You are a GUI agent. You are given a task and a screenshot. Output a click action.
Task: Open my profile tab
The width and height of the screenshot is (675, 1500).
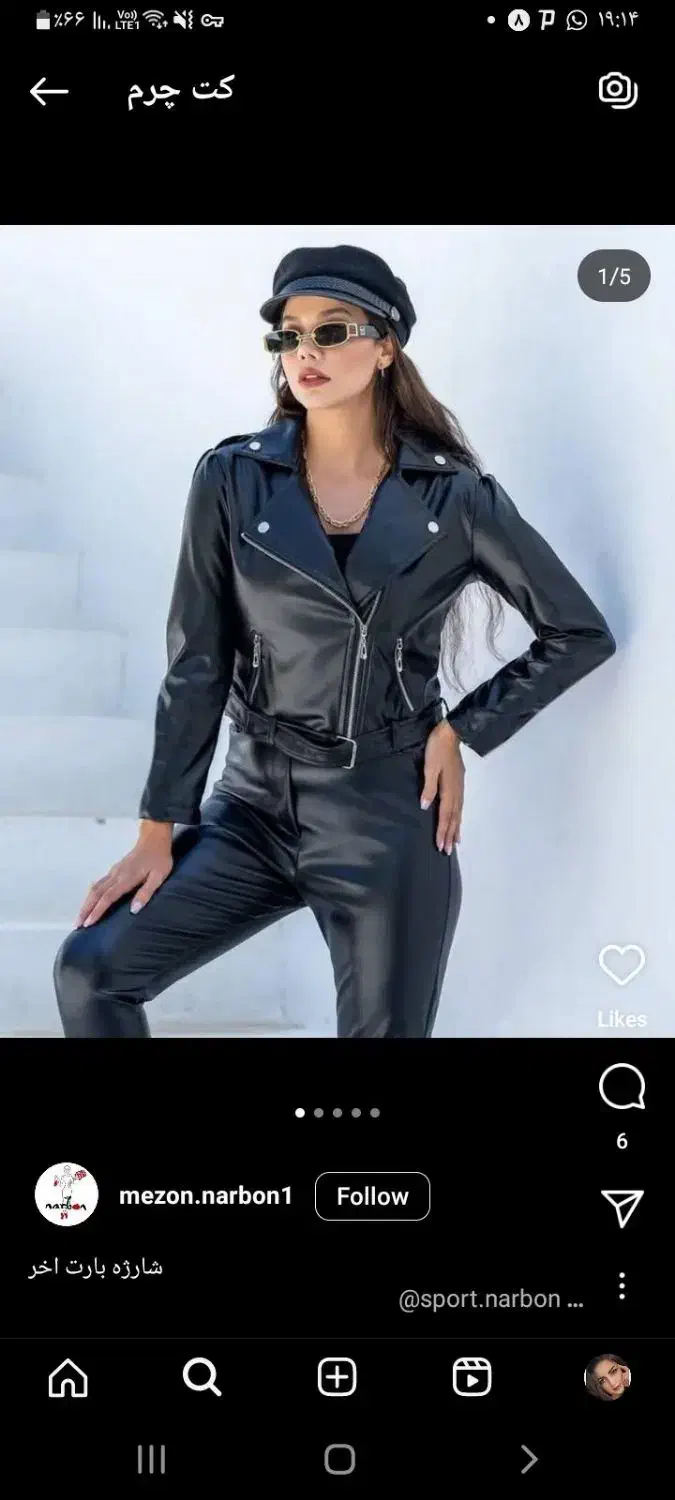tap(607, 1378)
